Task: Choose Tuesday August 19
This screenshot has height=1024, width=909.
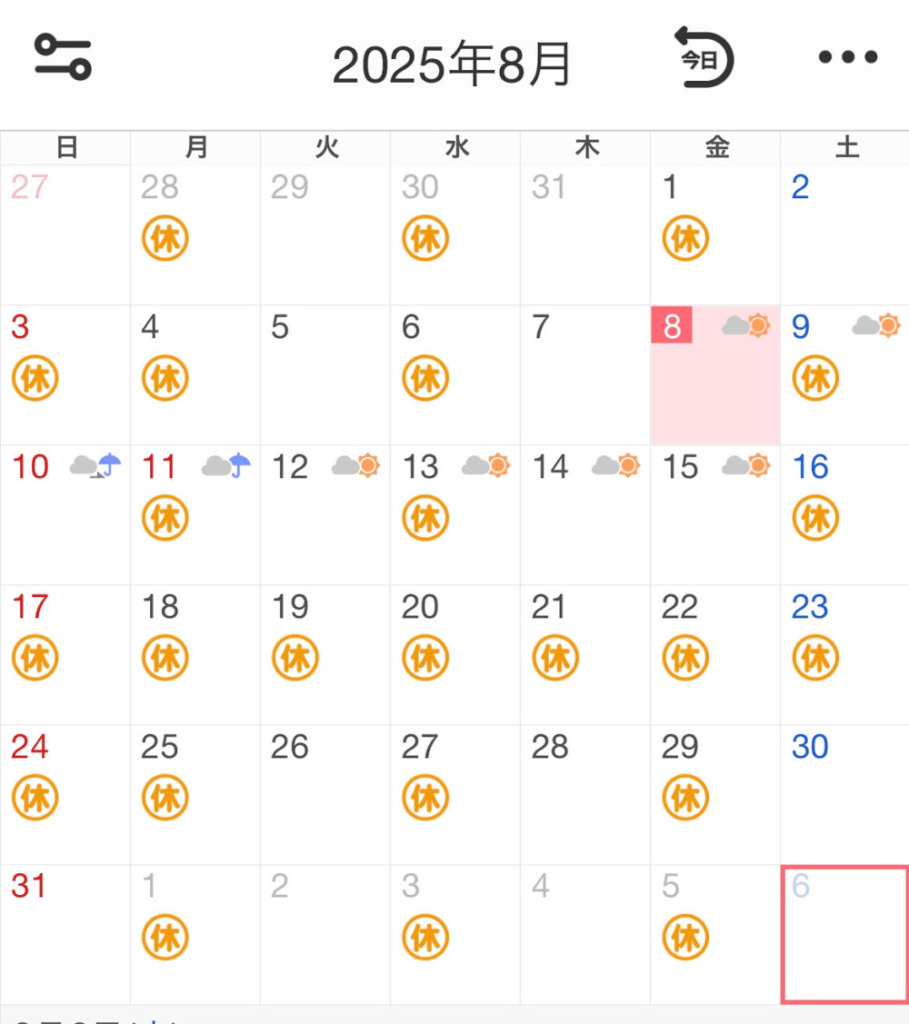Action: coord(325,655)
